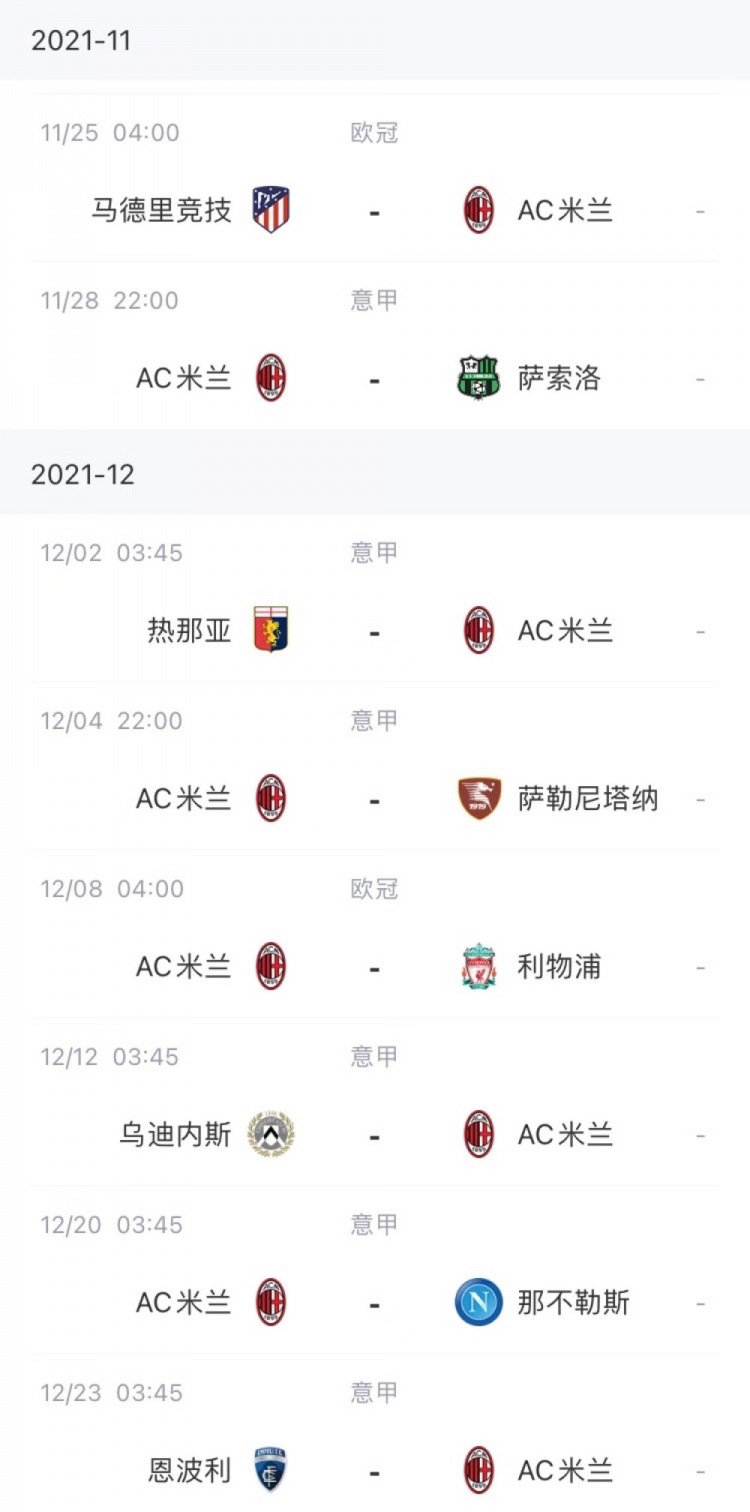Open the AC米兰 vs 那不勒斯 fixture
Screen dimensions: 750x1512
375,1270
